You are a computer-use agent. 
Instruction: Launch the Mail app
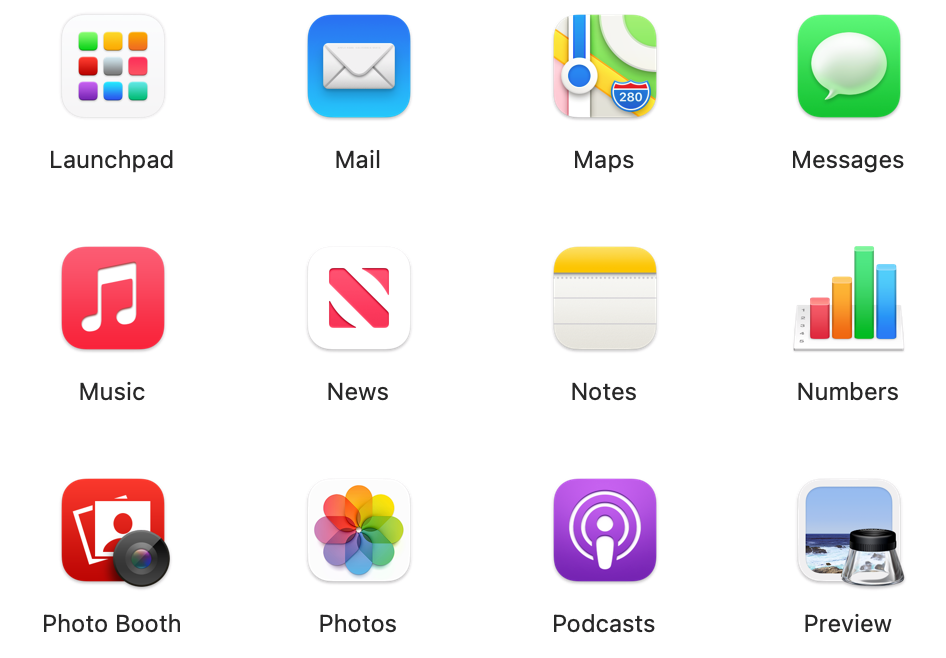click(x=358, y=66)
